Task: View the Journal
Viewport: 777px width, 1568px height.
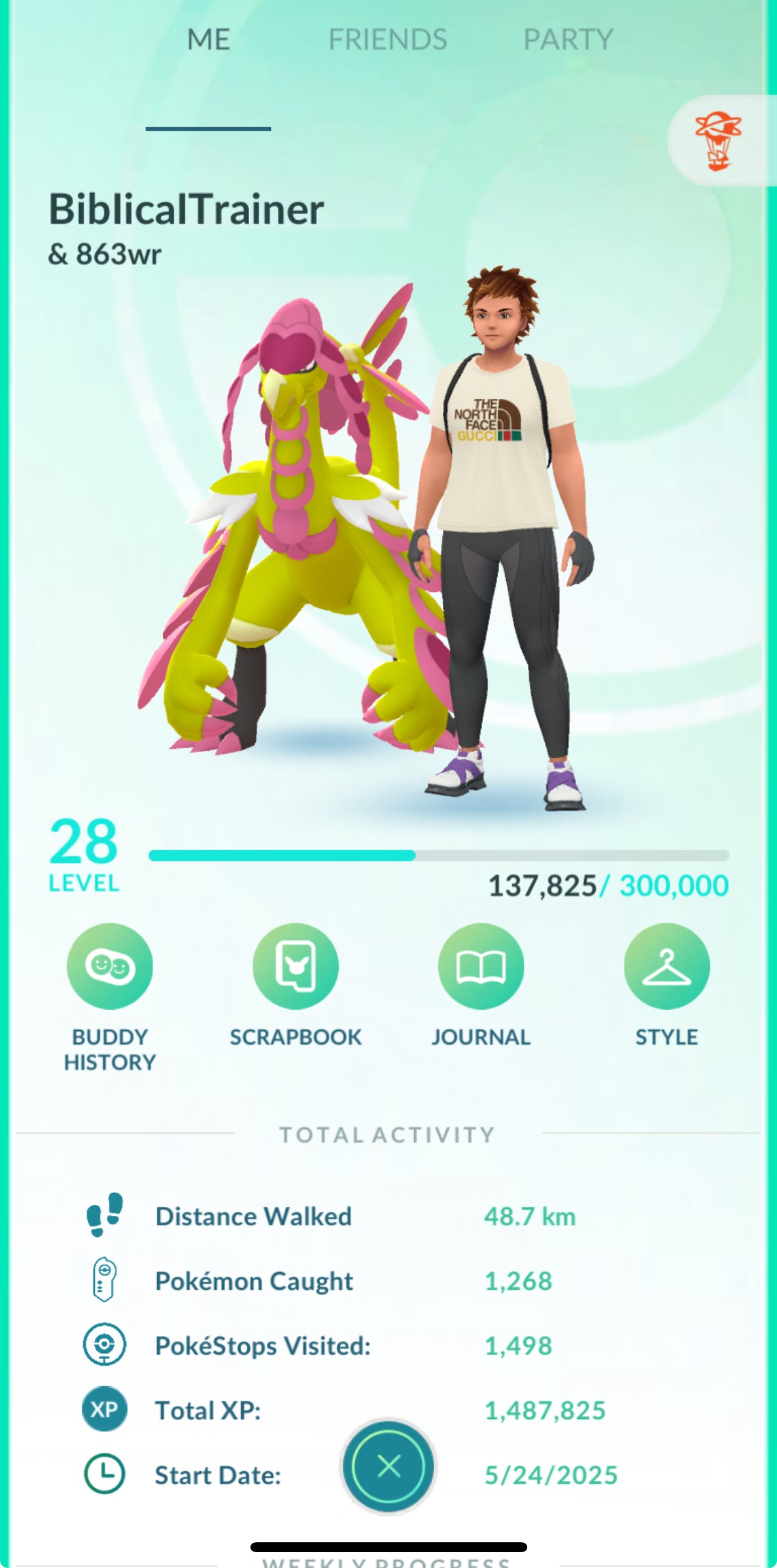Action: point(481,966)
